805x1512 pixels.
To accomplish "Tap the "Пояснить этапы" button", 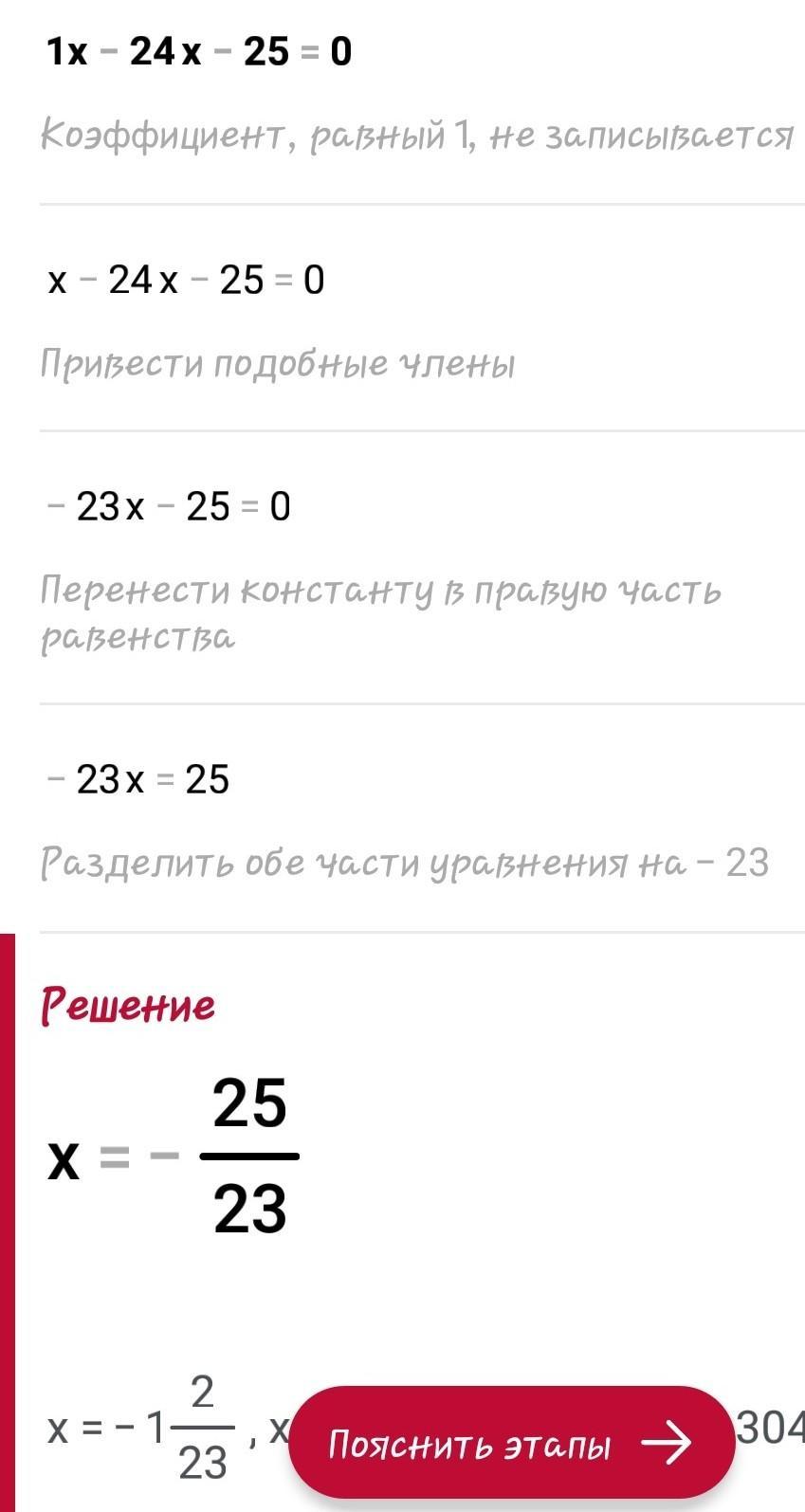I will (511, 1443).
